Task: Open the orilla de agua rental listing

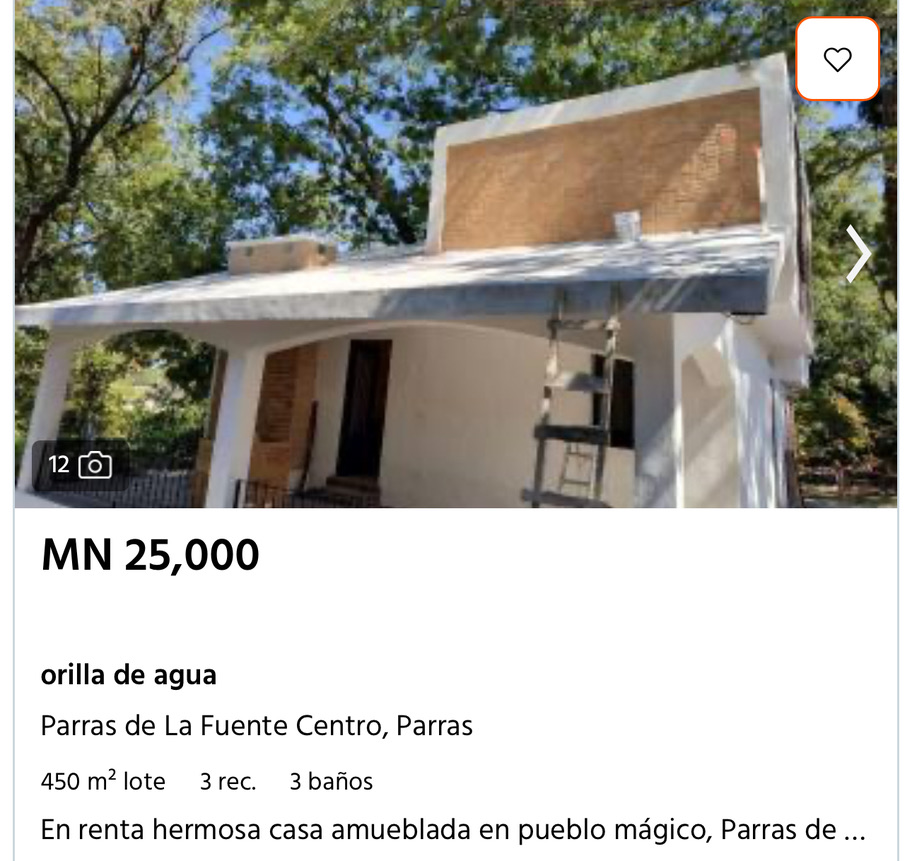Action: [129, 675]
